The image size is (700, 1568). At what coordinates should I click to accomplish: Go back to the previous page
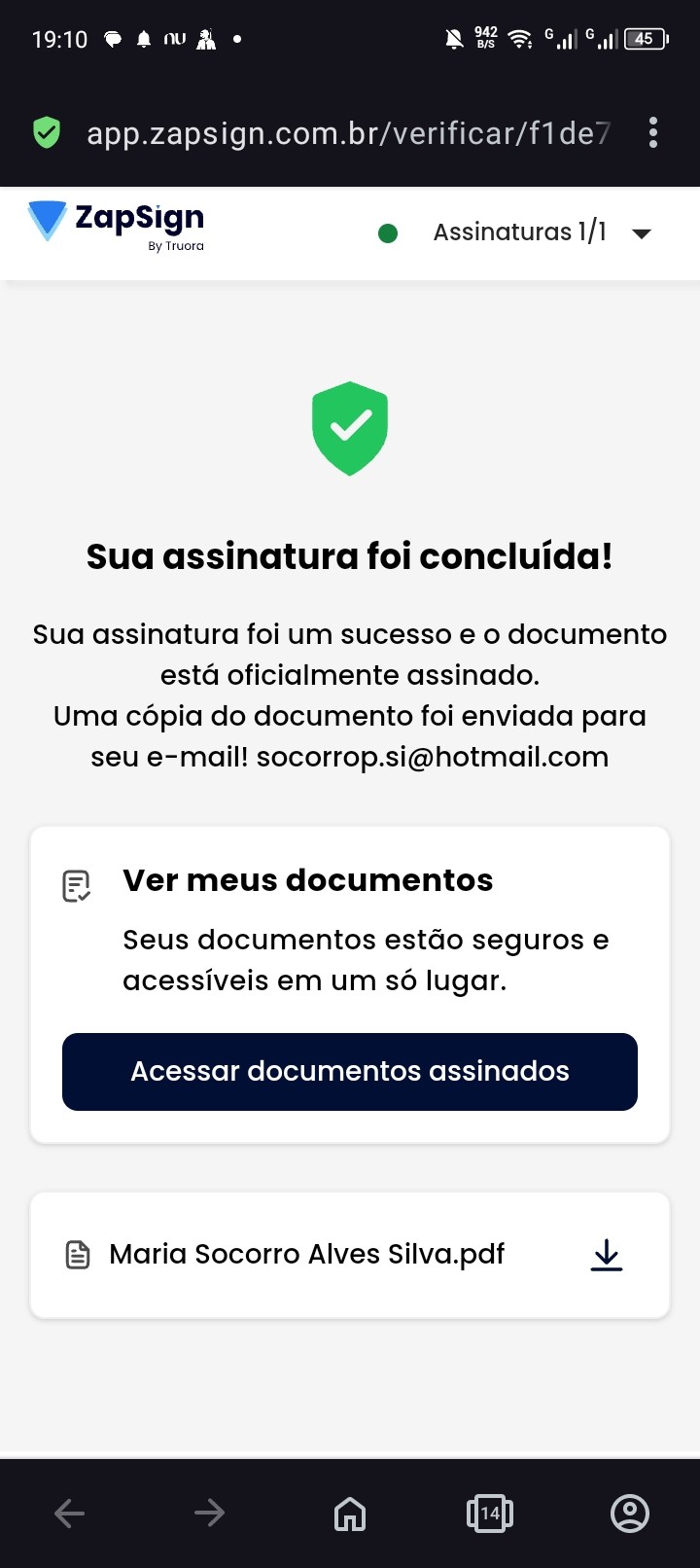click(x=69, y=1513)
